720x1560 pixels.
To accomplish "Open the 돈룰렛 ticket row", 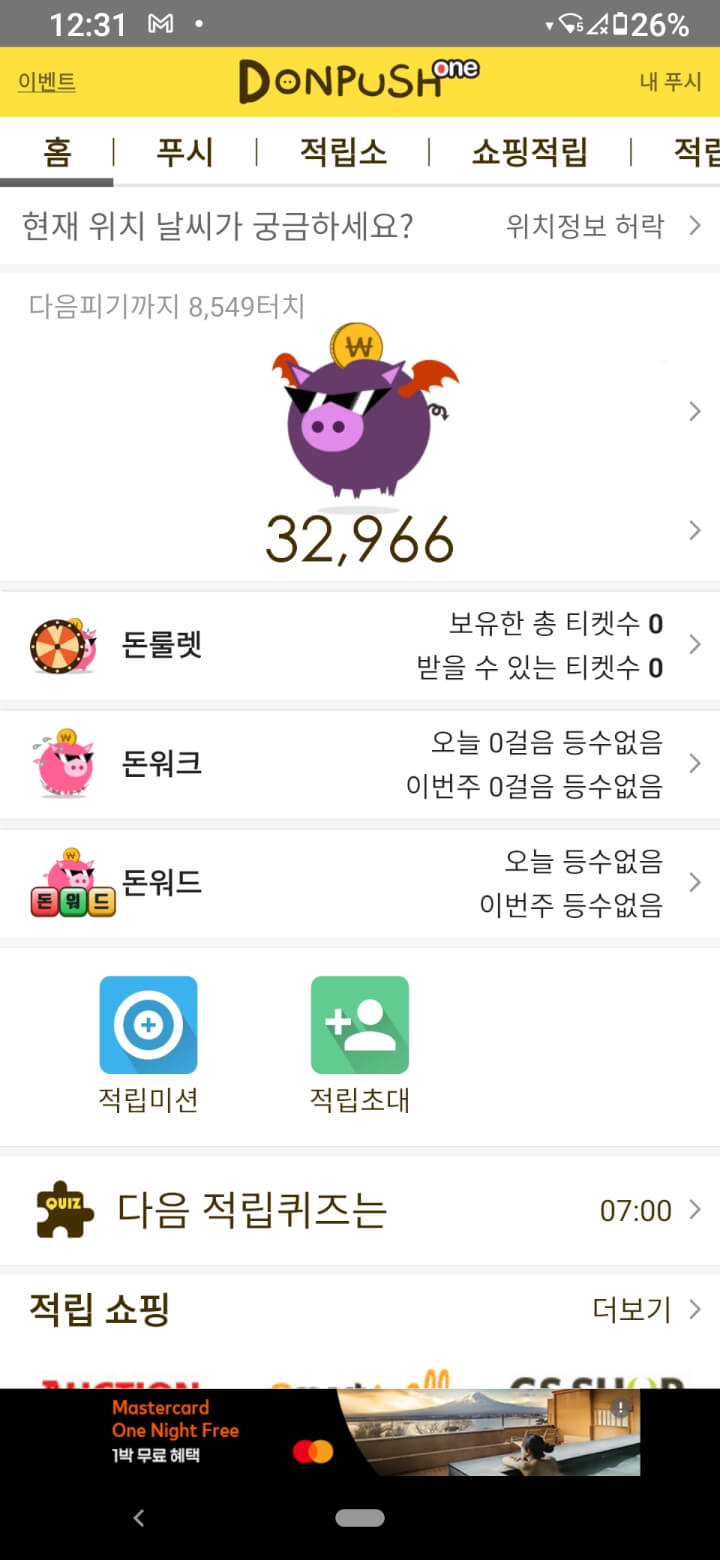I will click(360, 645).
